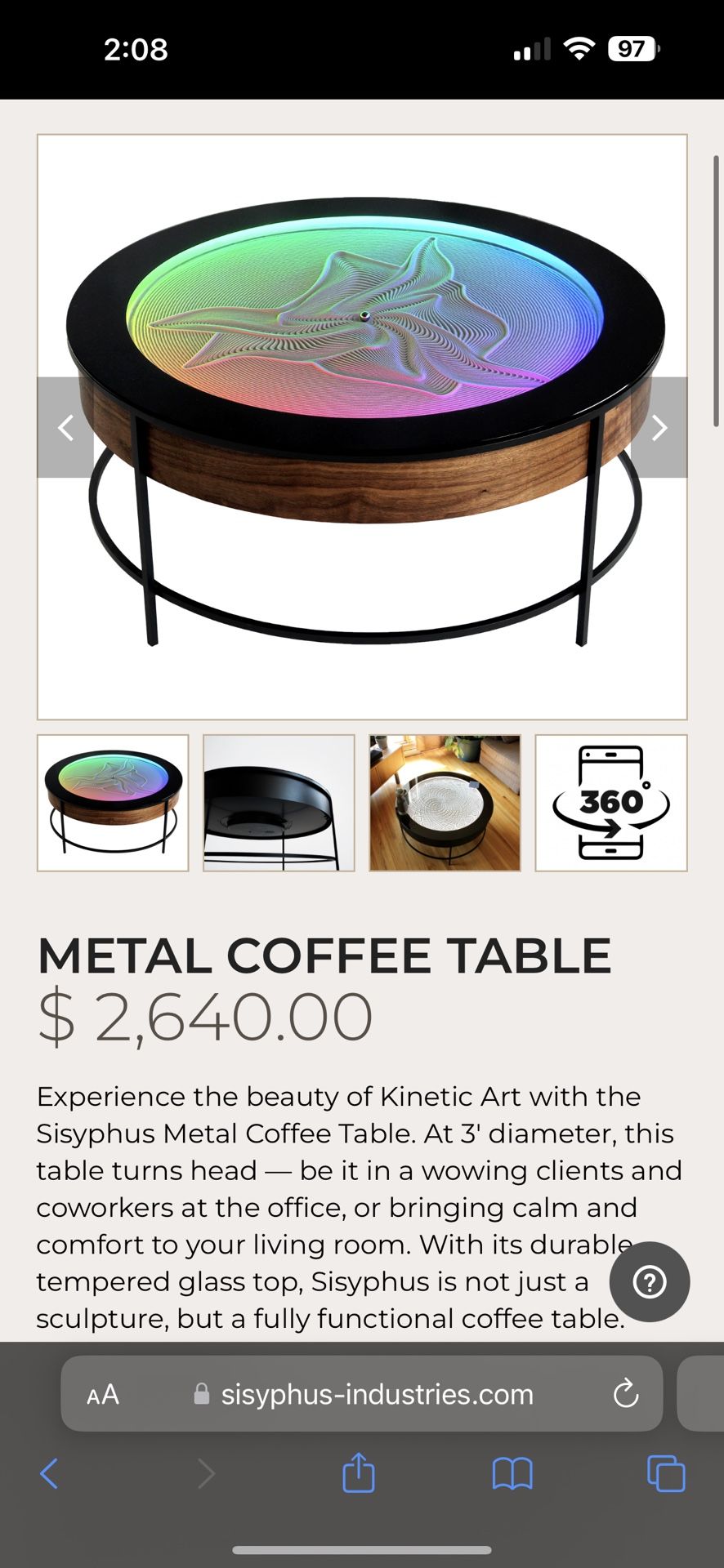Tap the AA text size icon
Image resolution: width=724 pixels, height=1568 pixels.
point(101,1394)
